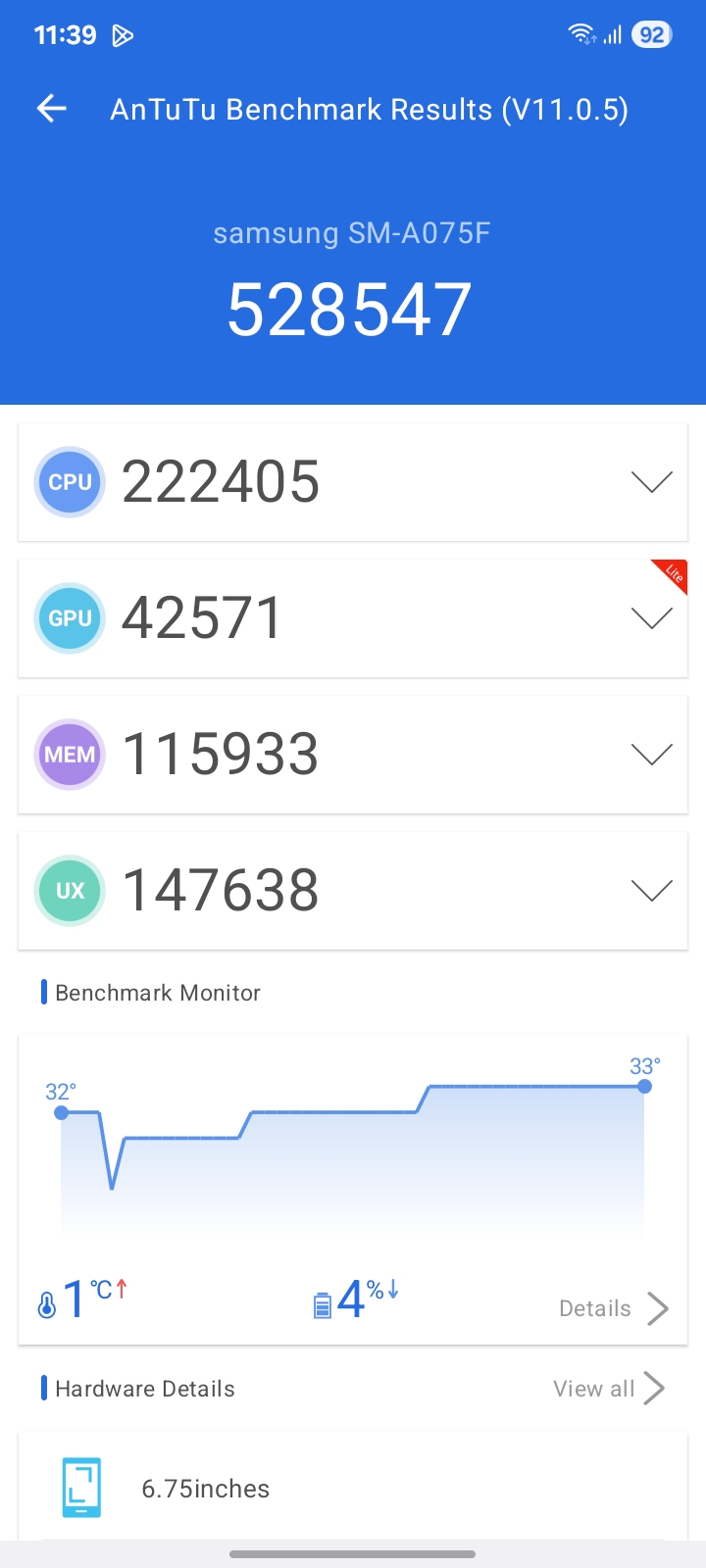Expand the CPU score breakdown
The width and height of the screenshot is (706, 1568).
[651, 482]
